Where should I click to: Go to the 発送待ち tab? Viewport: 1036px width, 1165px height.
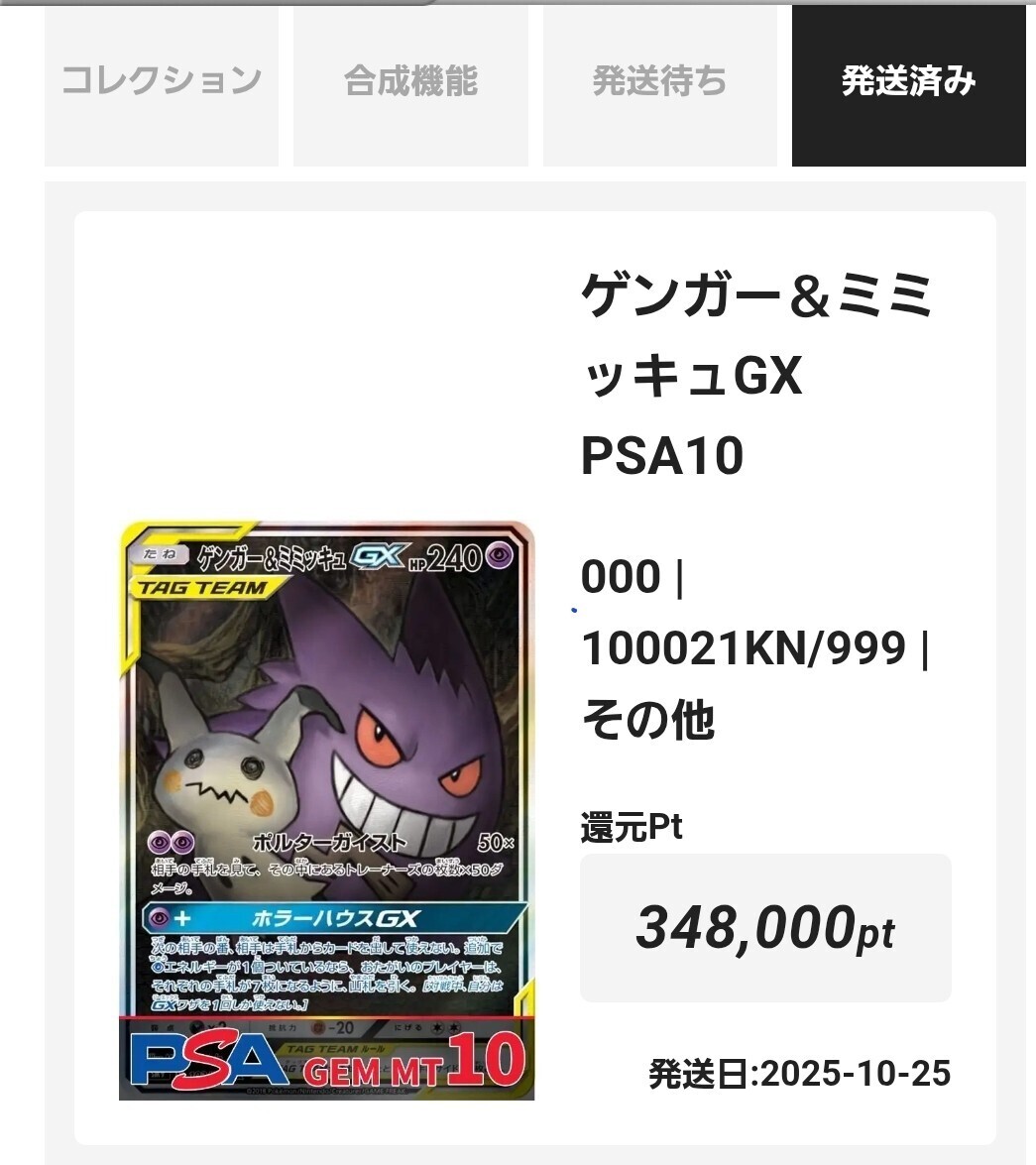(x=659, y=81)
